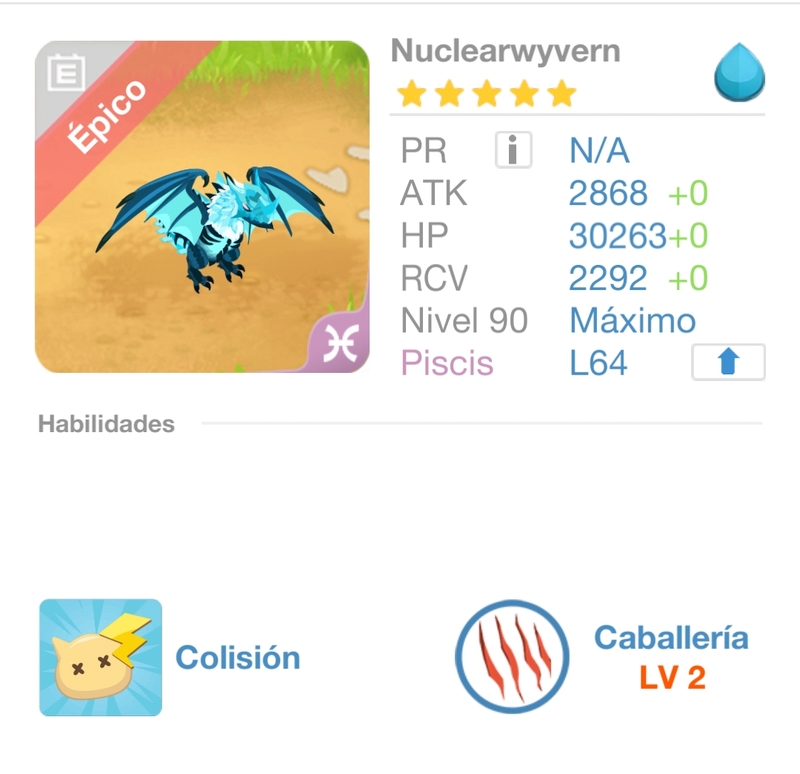
Task: Tap the PR info icon
Action: tap(513, 151)
